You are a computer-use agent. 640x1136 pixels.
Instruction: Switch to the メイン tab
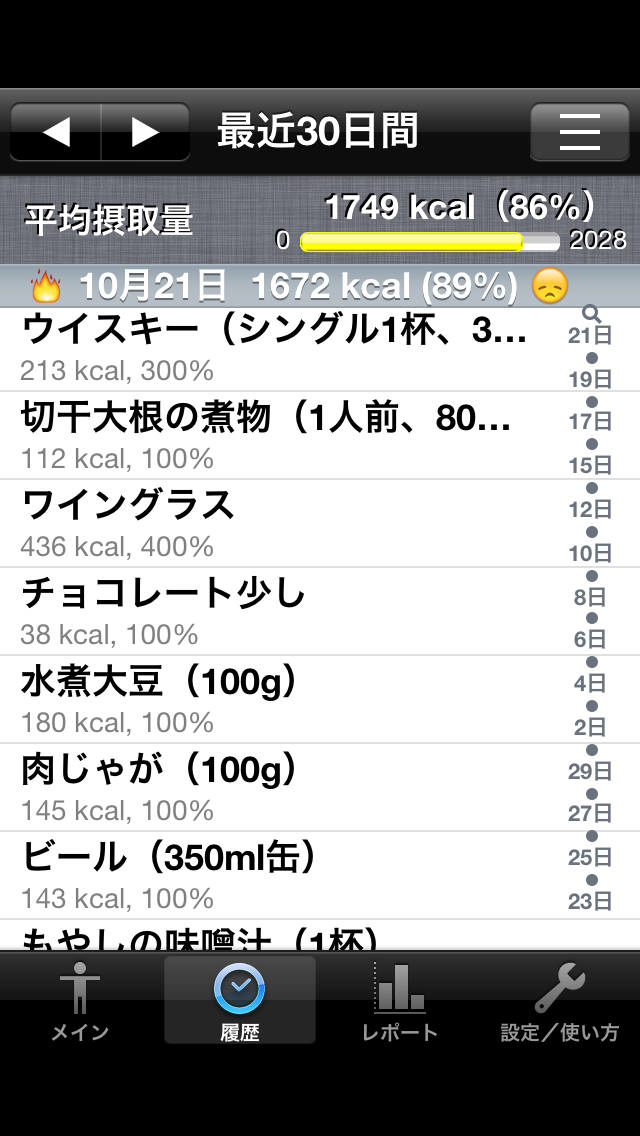click(x=80, y=1000)
